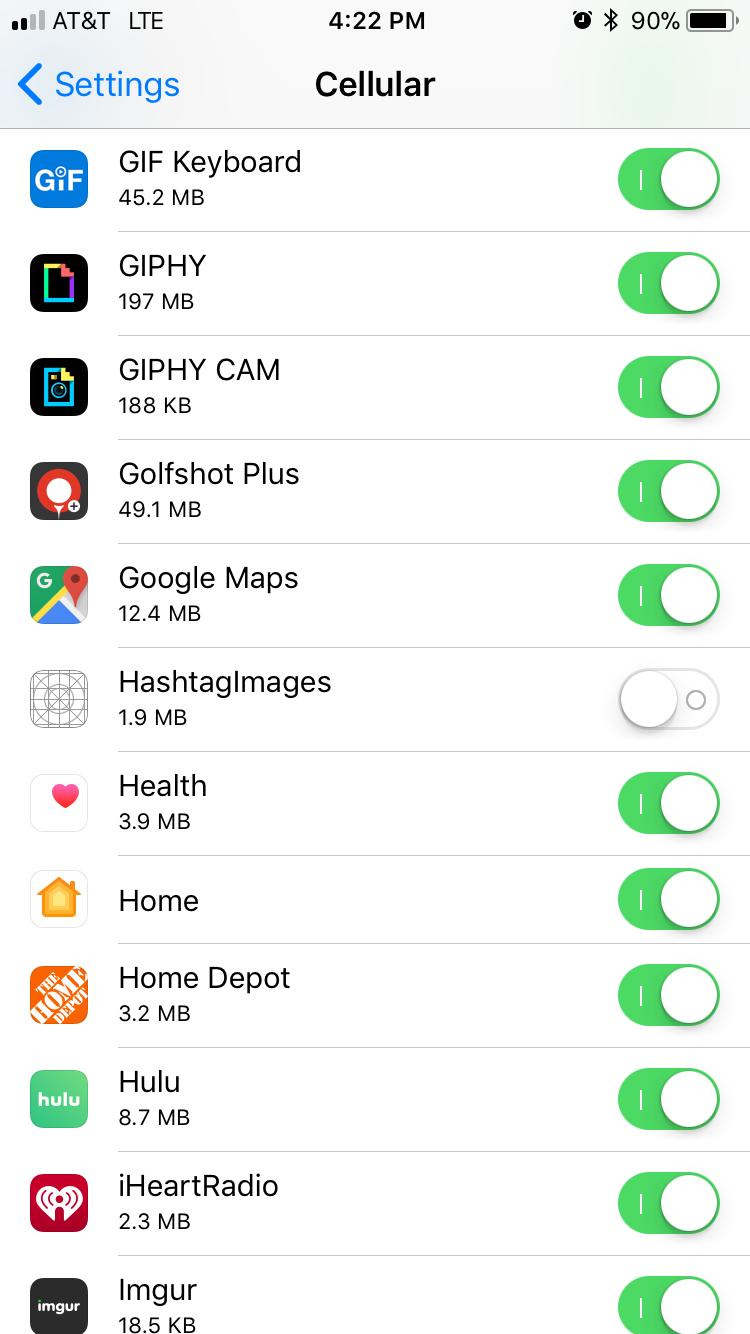Disable cellular data for GIF Keyboard

668,179
